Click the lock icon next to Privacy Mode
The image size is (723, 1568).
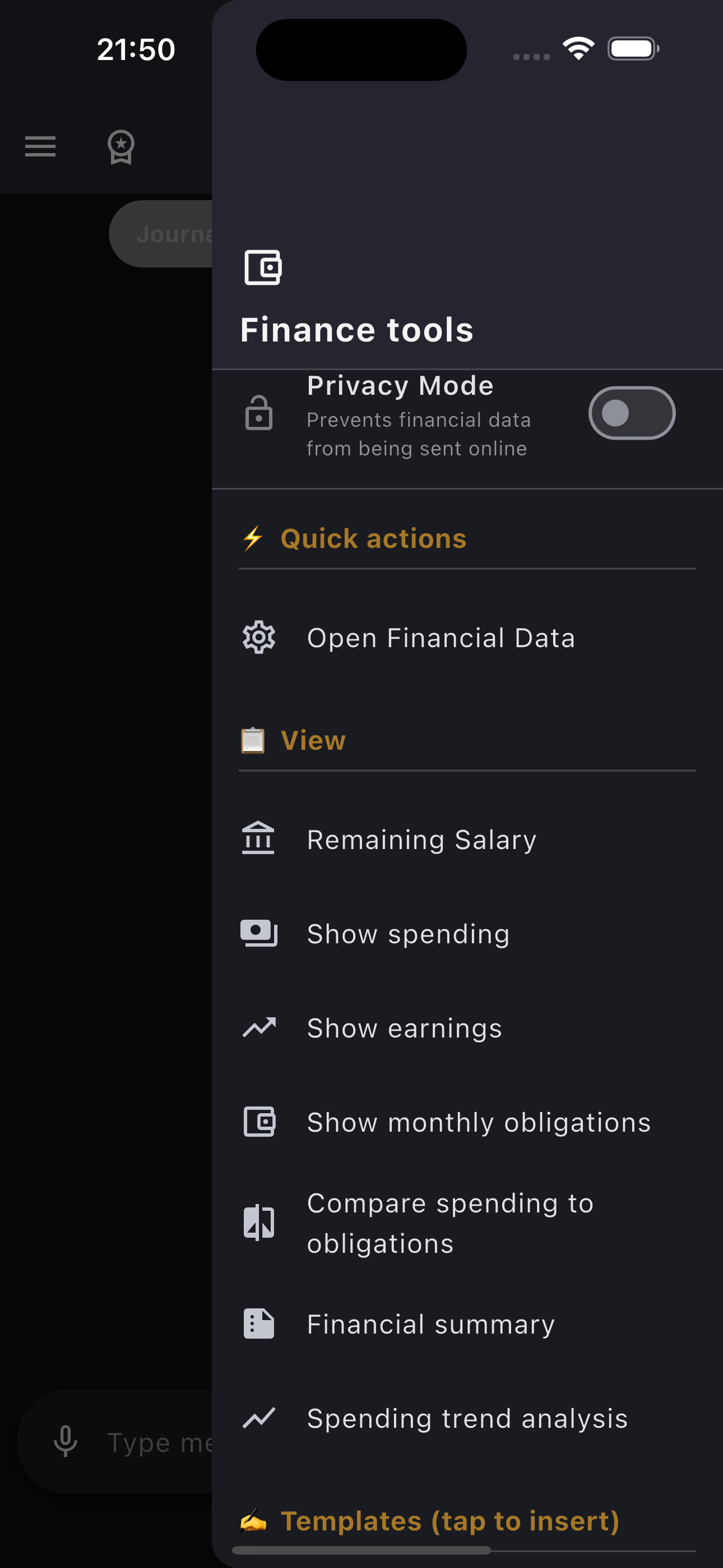[x=258, y=413]
